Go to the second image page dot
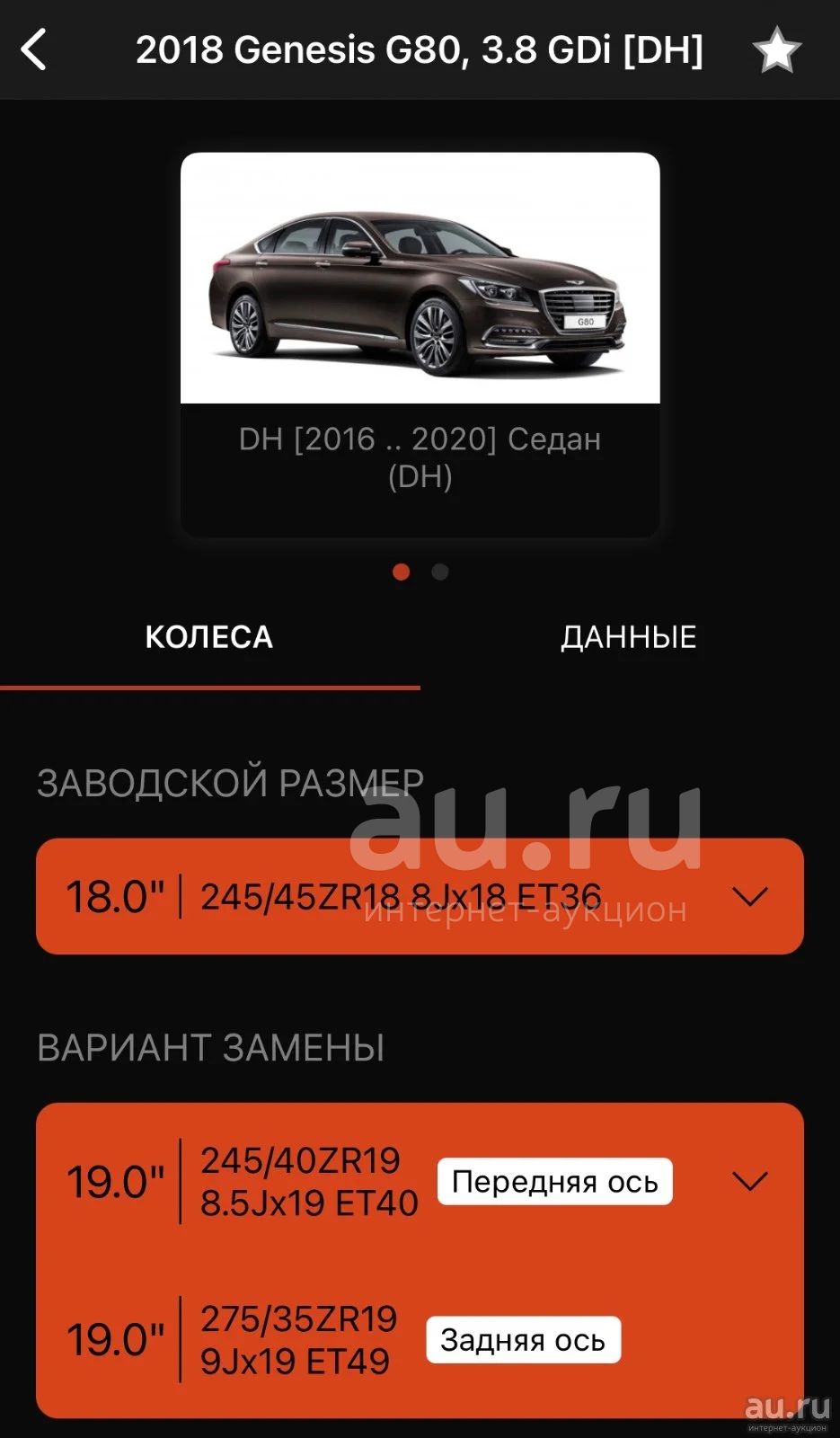840x1438 pixels. tap(440, 572)
